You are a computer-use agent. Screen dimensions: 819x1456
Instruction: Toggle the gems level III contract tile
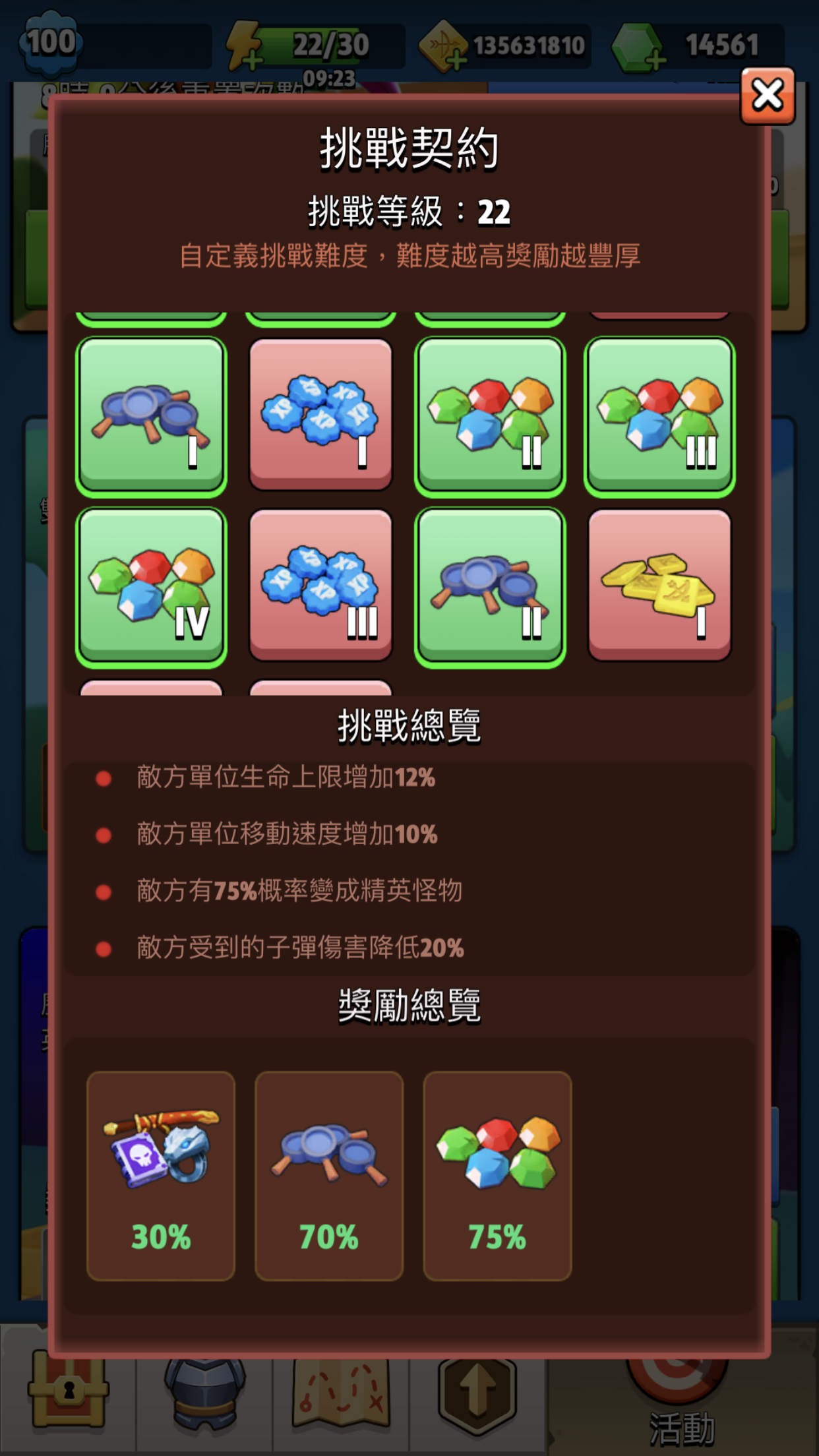659,416
